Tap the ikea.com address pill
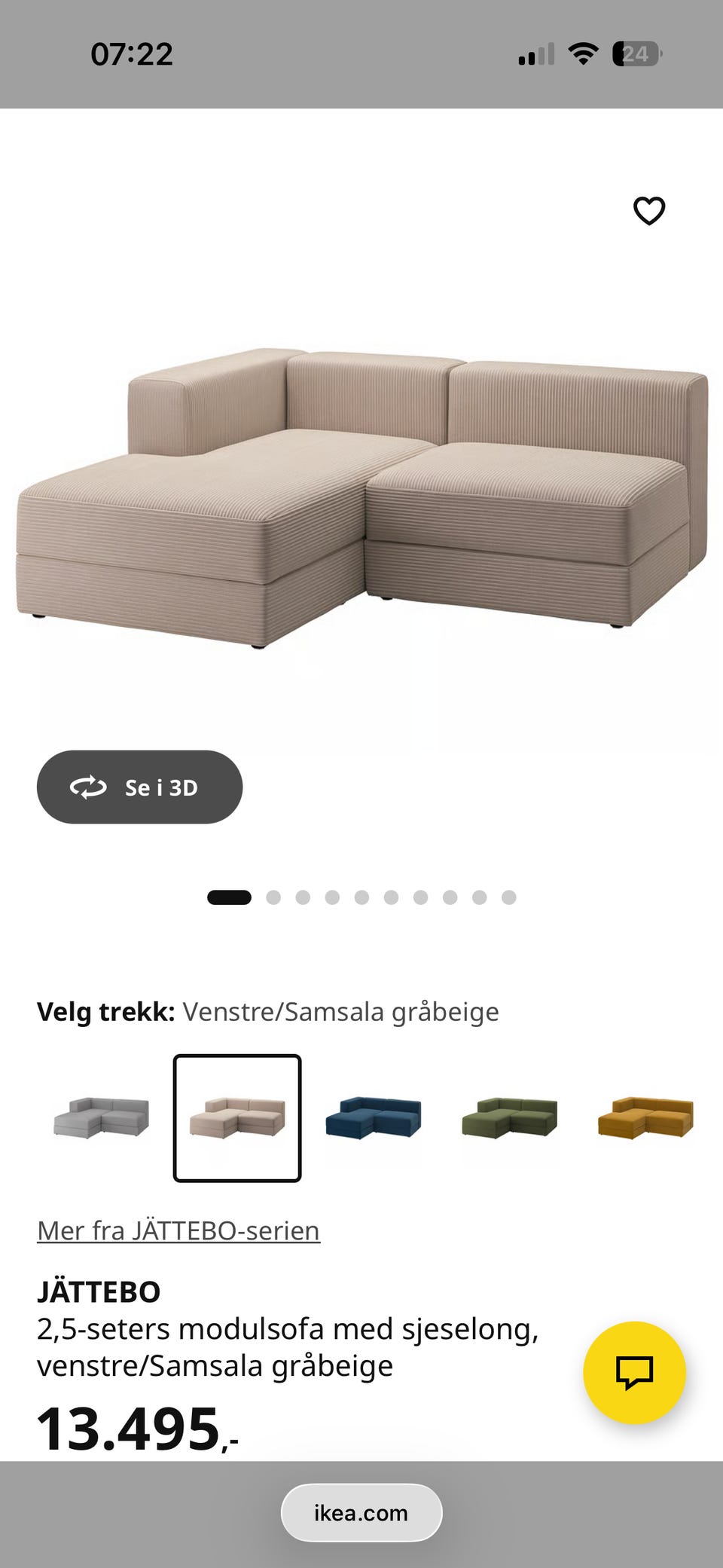Viewport: 723px width, 1568px height. [x=361, y=1512]
